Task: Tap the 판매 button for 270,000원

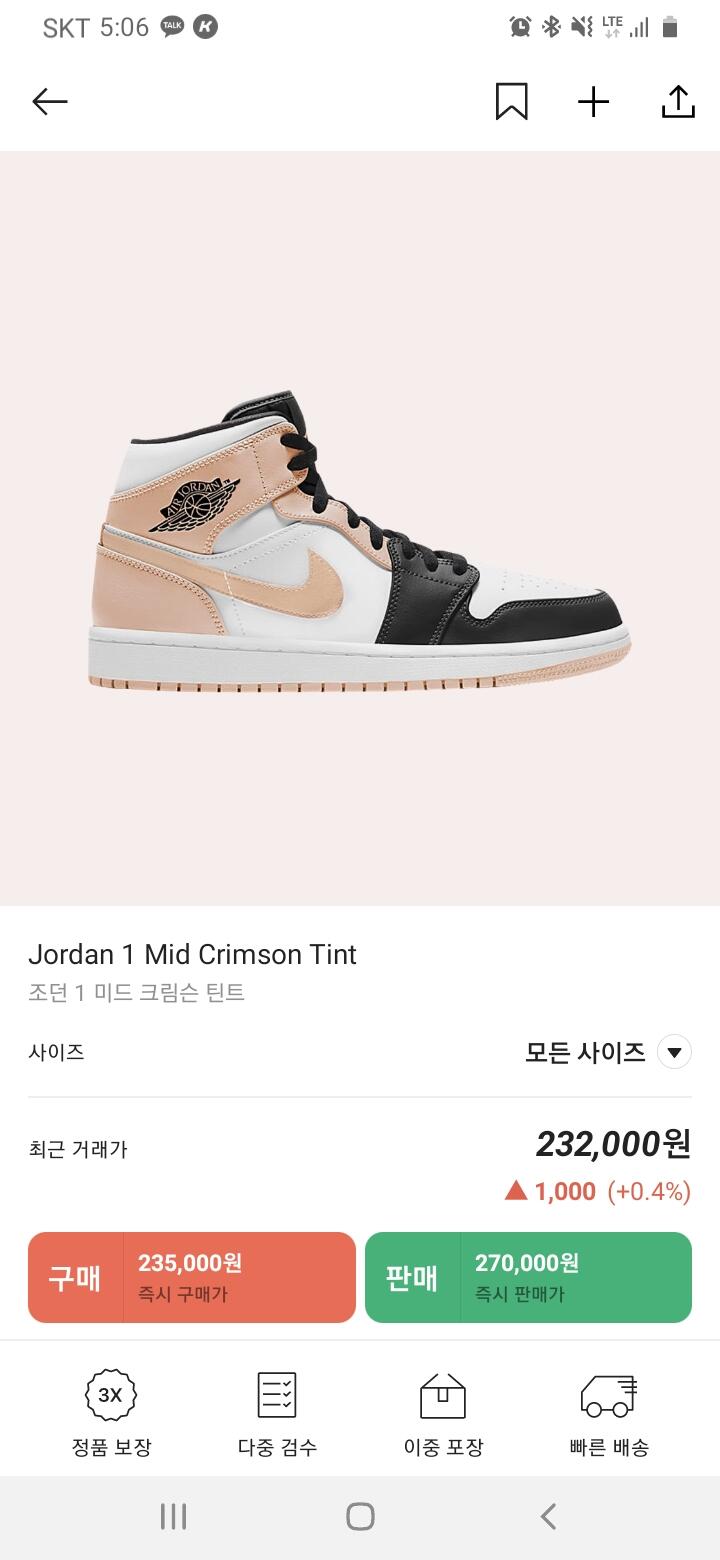Action: click(528, 1278)
